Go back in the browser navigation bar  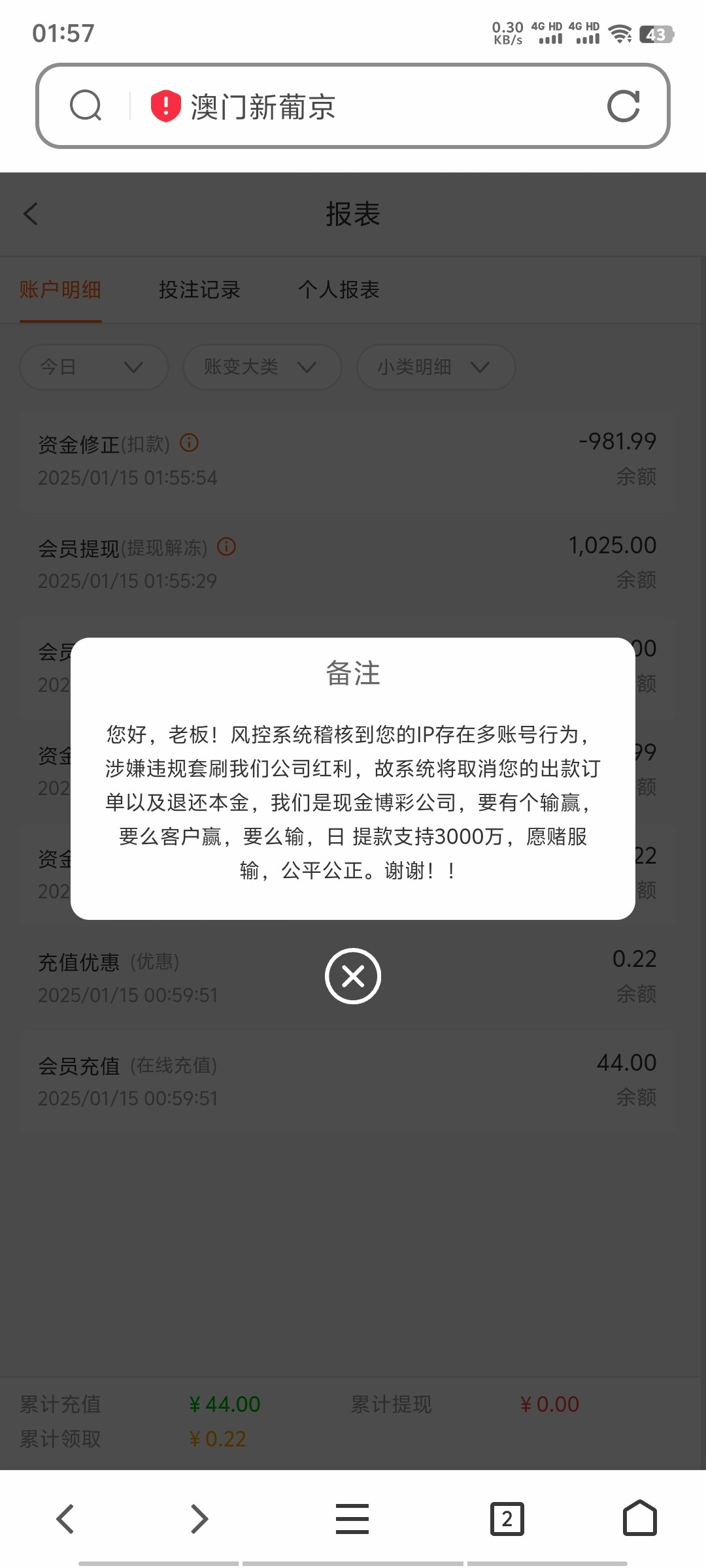(65, 1519)
